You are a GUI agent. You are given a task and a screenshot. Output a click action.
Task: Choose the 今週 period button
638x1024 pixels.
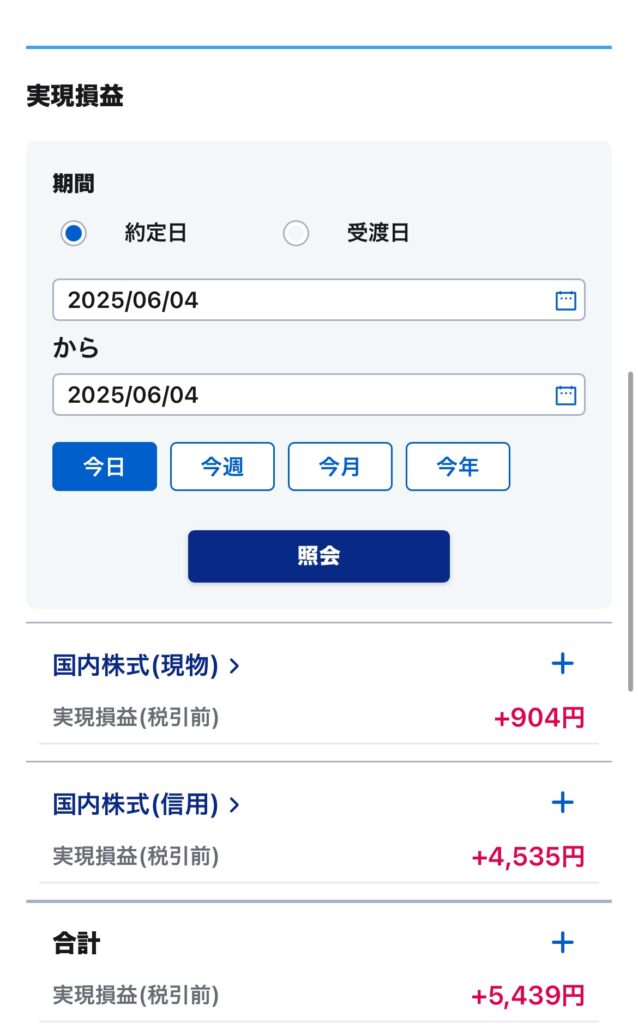[223, 466]
